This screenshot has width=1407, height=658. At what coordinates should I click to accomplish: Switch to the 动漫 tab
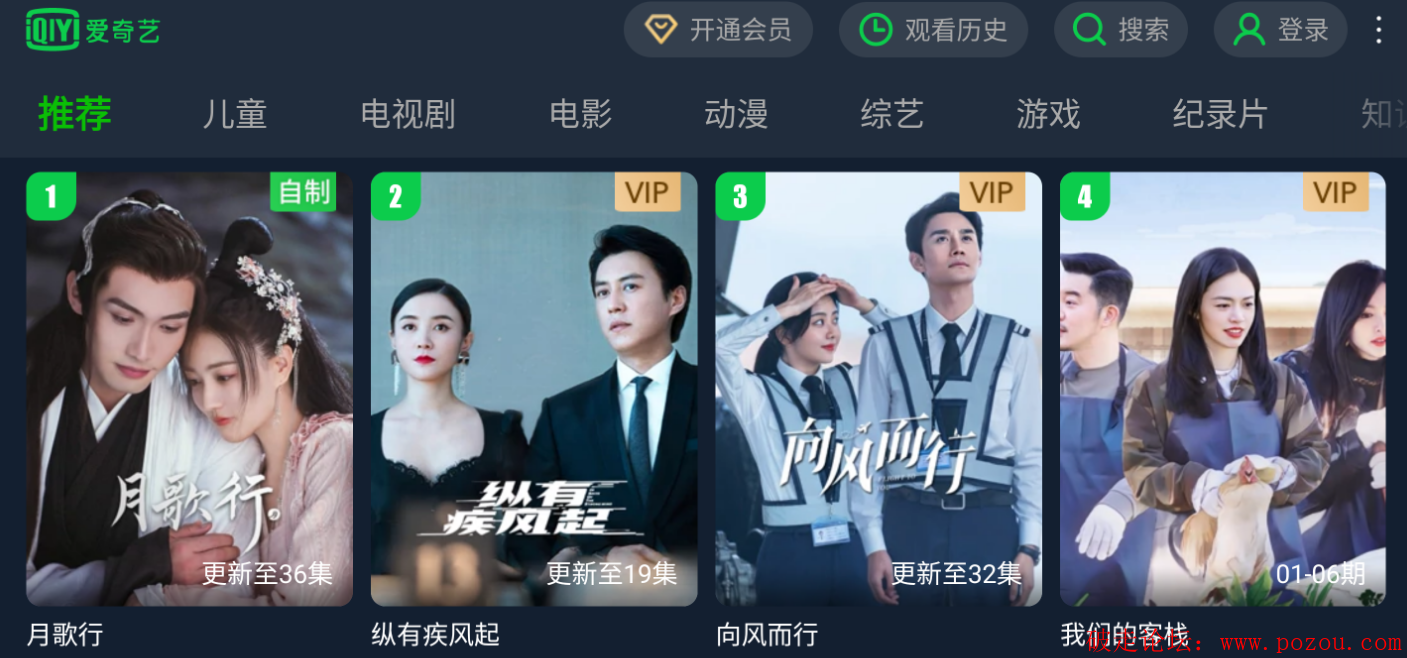(x=736, y=114)
